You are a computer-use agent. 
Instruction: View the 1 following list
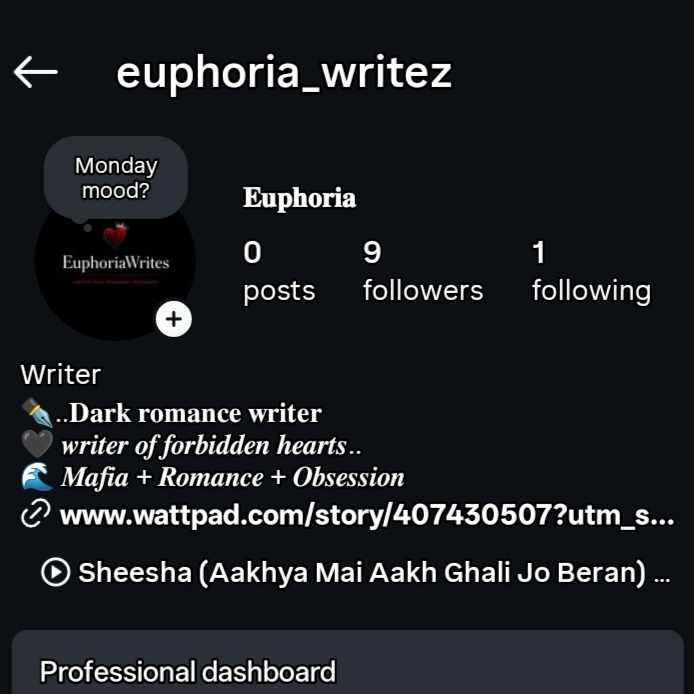(x=590, y=272)
